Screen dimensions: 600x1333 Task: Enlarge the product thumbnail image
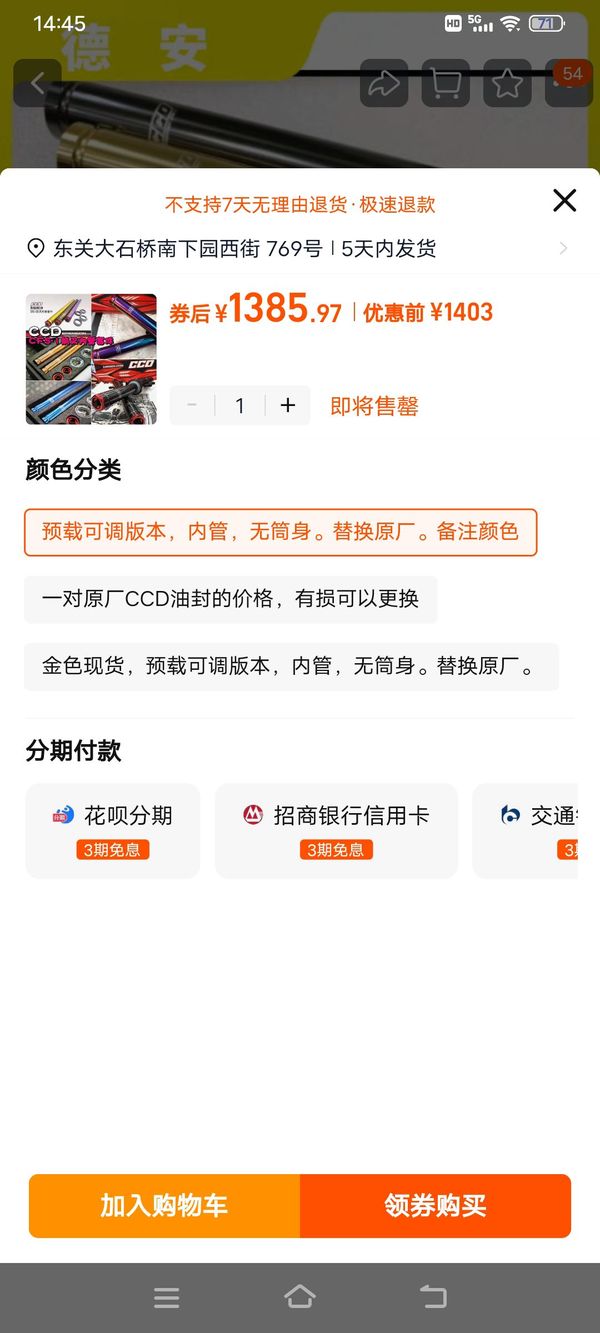(x=91, y=359)
